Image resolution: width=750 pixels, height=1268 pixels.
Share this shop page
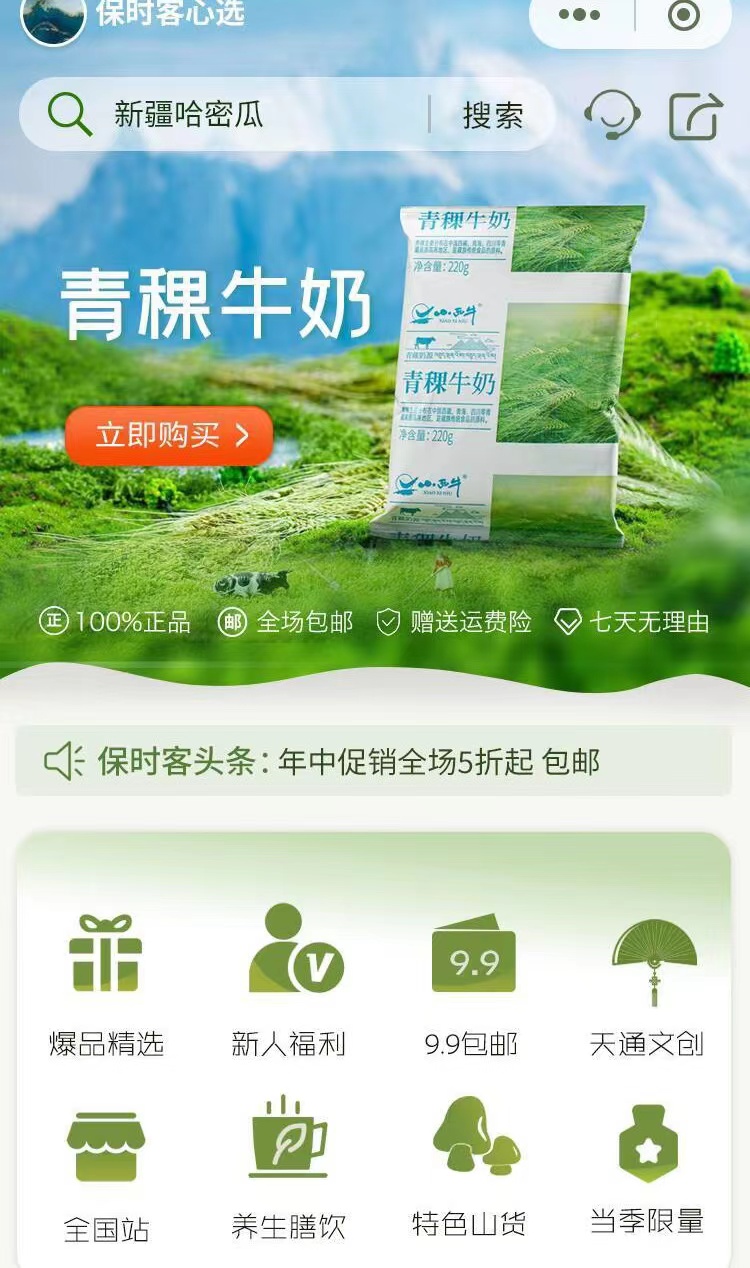click(x=695, y=116)
